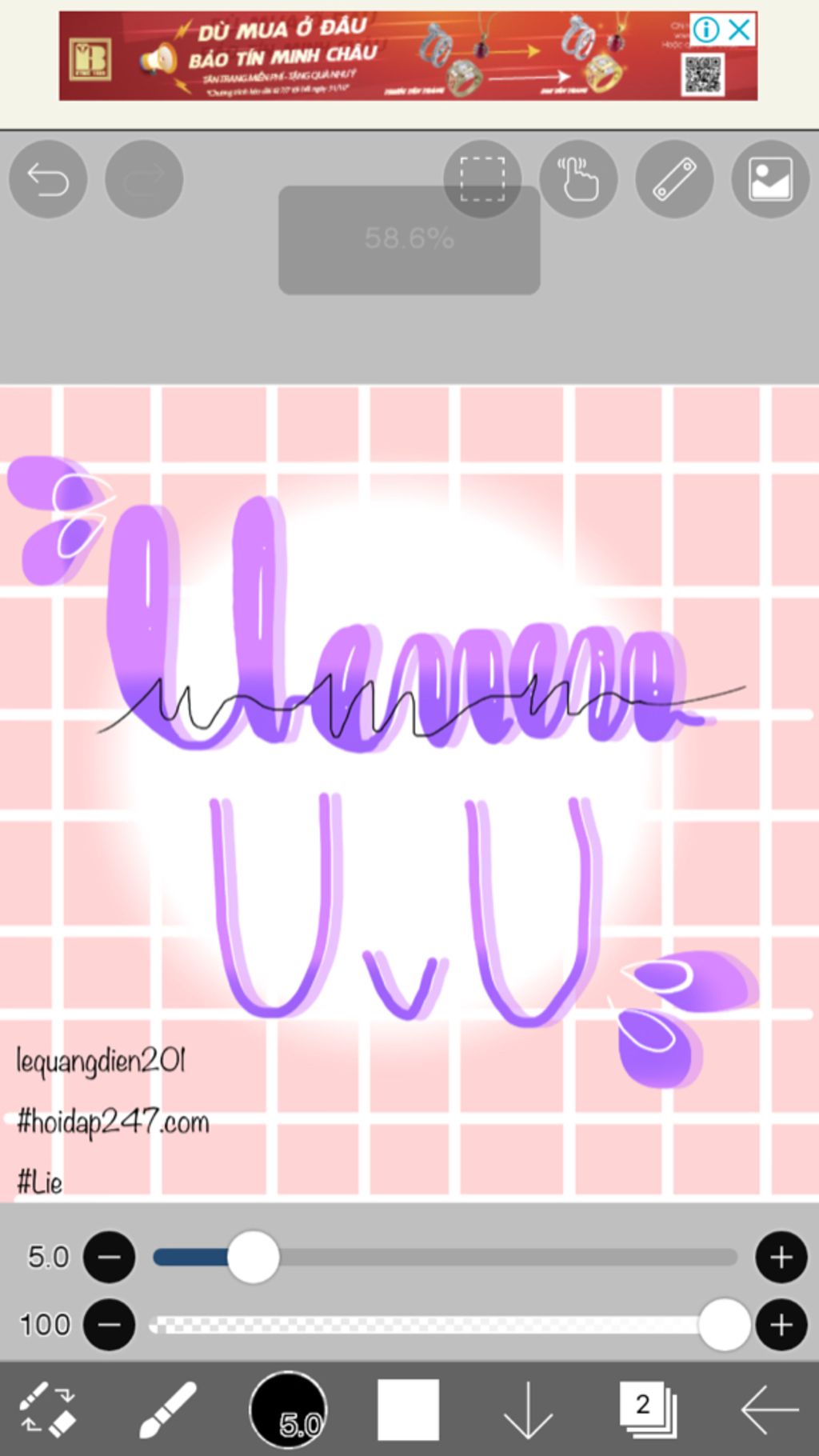Open brush size 5.0 settings

pyautogui.click(x=288, y=1410)
